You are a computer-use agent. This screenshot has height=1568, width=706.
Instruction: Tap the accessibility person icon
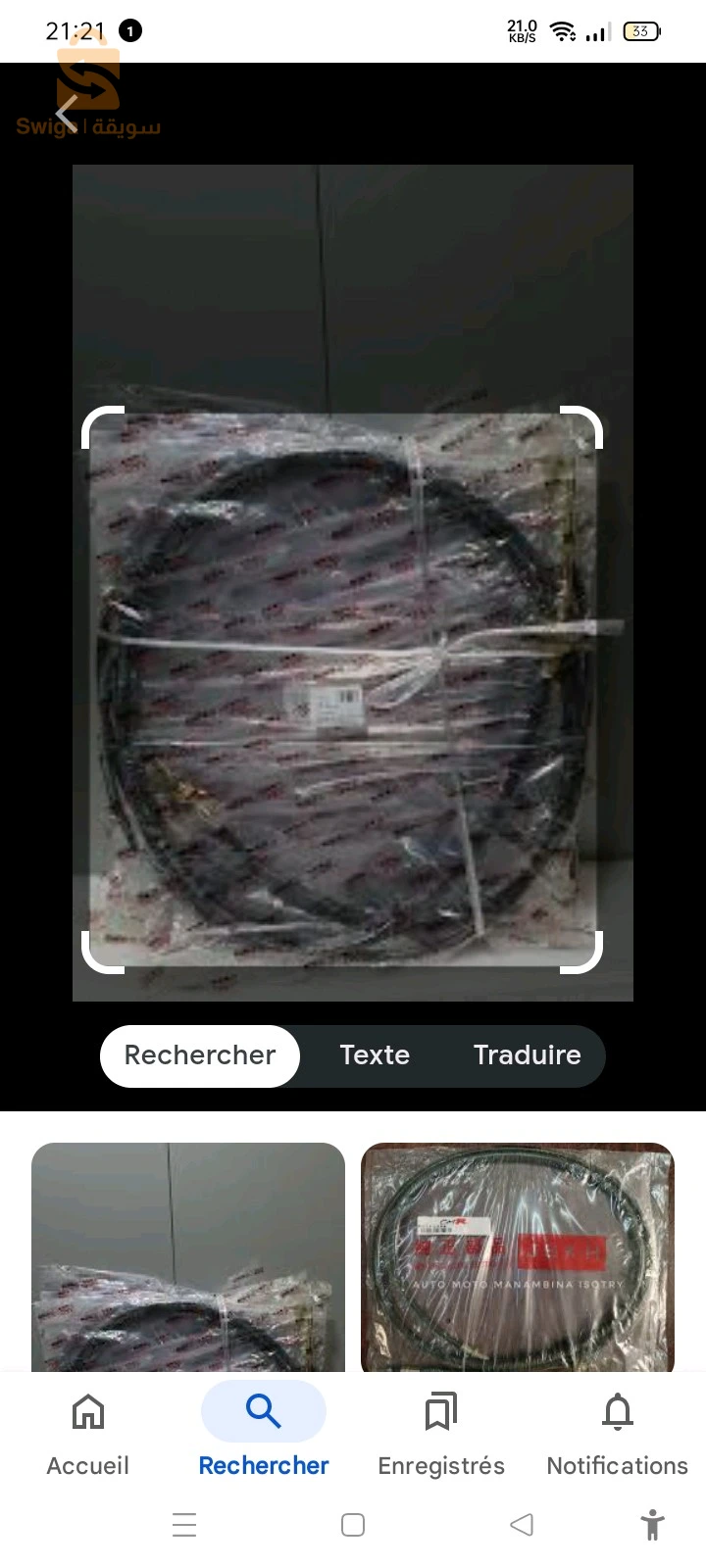(652, 1525)
